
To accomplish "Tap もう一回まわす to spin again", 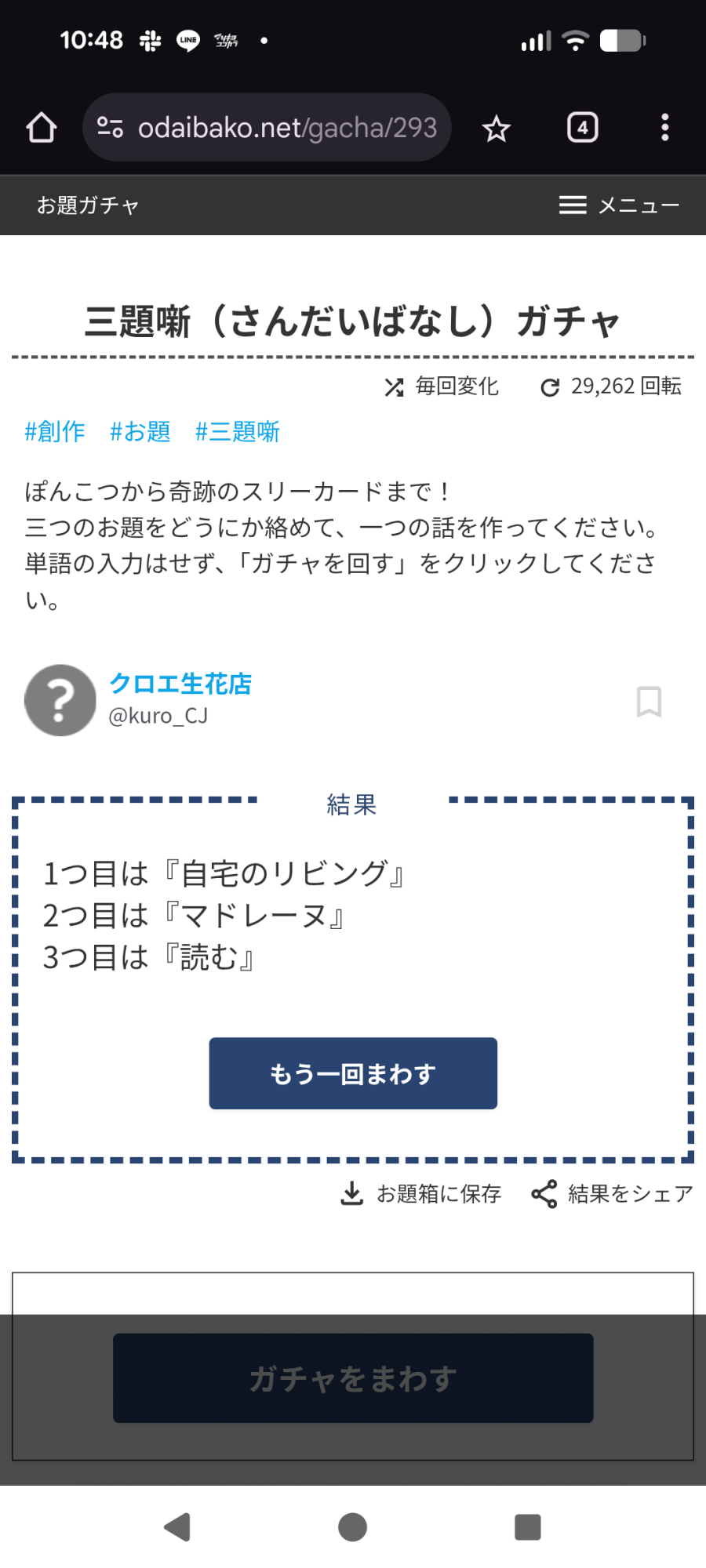I will click(353, 1073).
